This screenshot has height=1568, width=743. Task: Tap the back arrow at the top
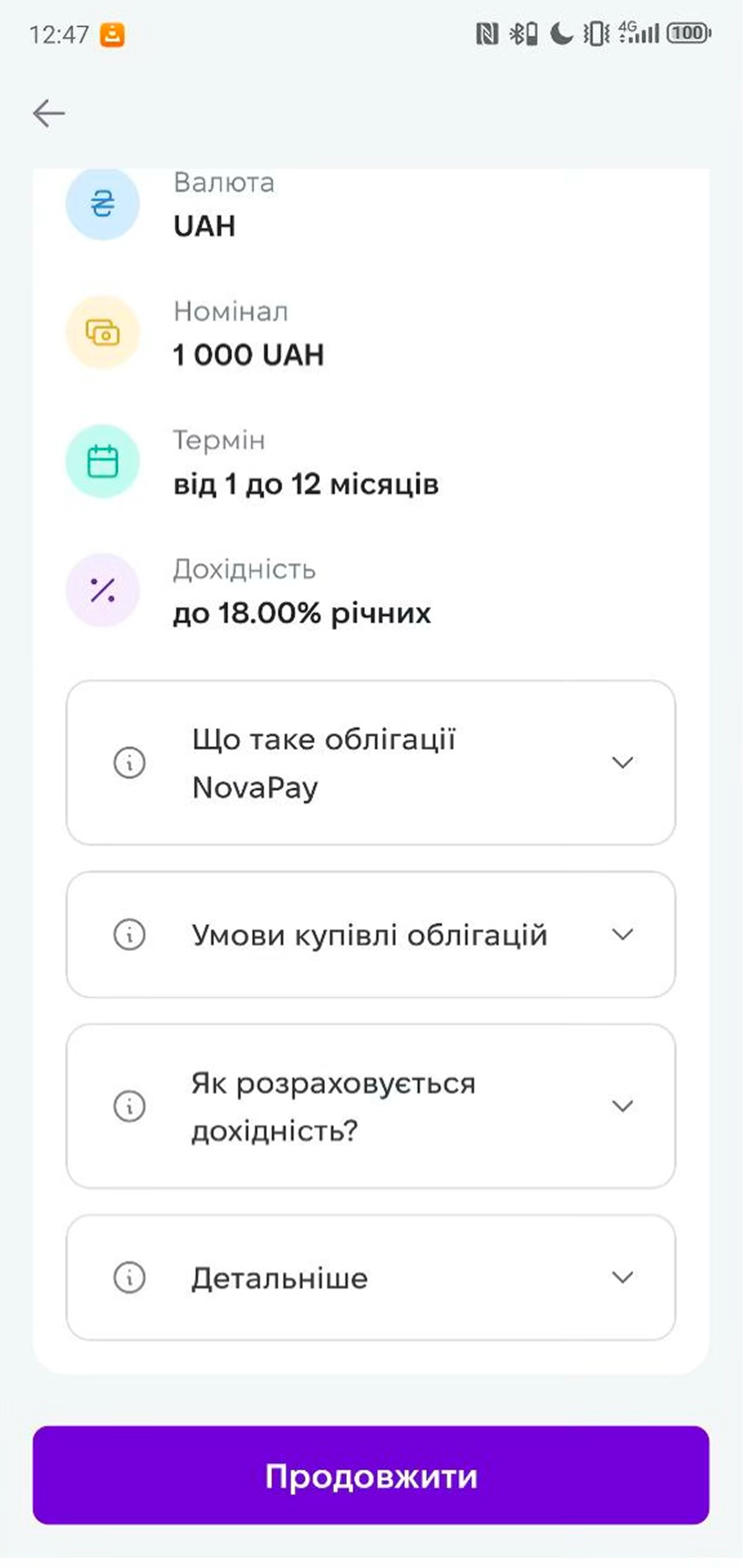49,112
